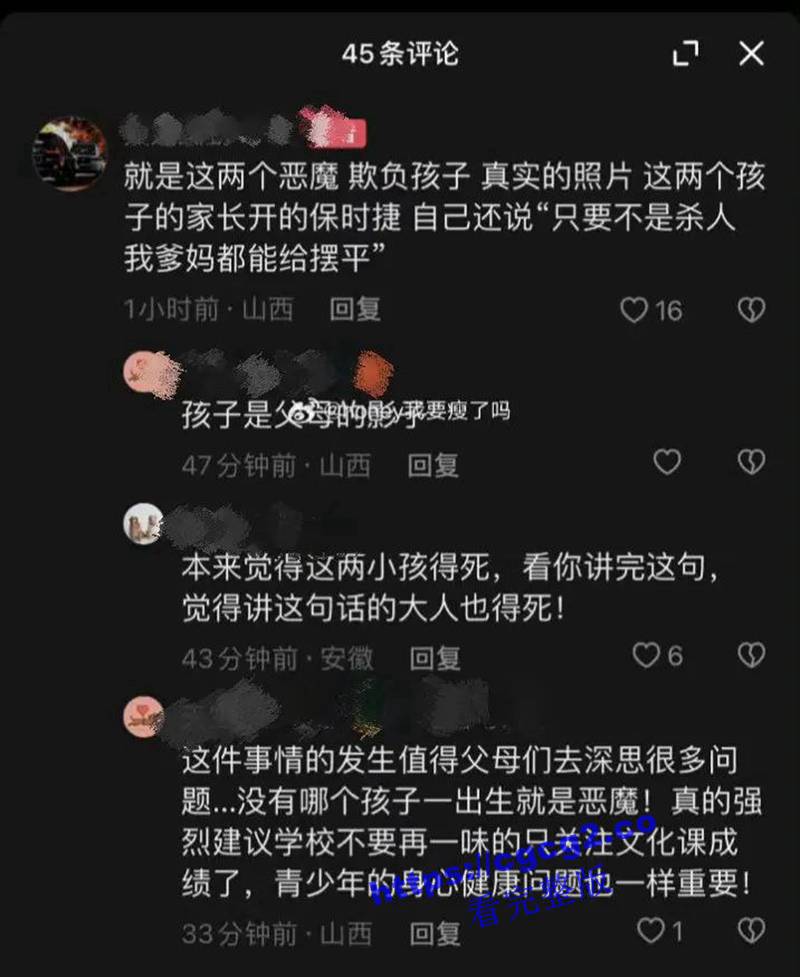Open the avatar of the 安徽 commenter
Viewport: 800px width, 977px height.
[x=143, y=522]
